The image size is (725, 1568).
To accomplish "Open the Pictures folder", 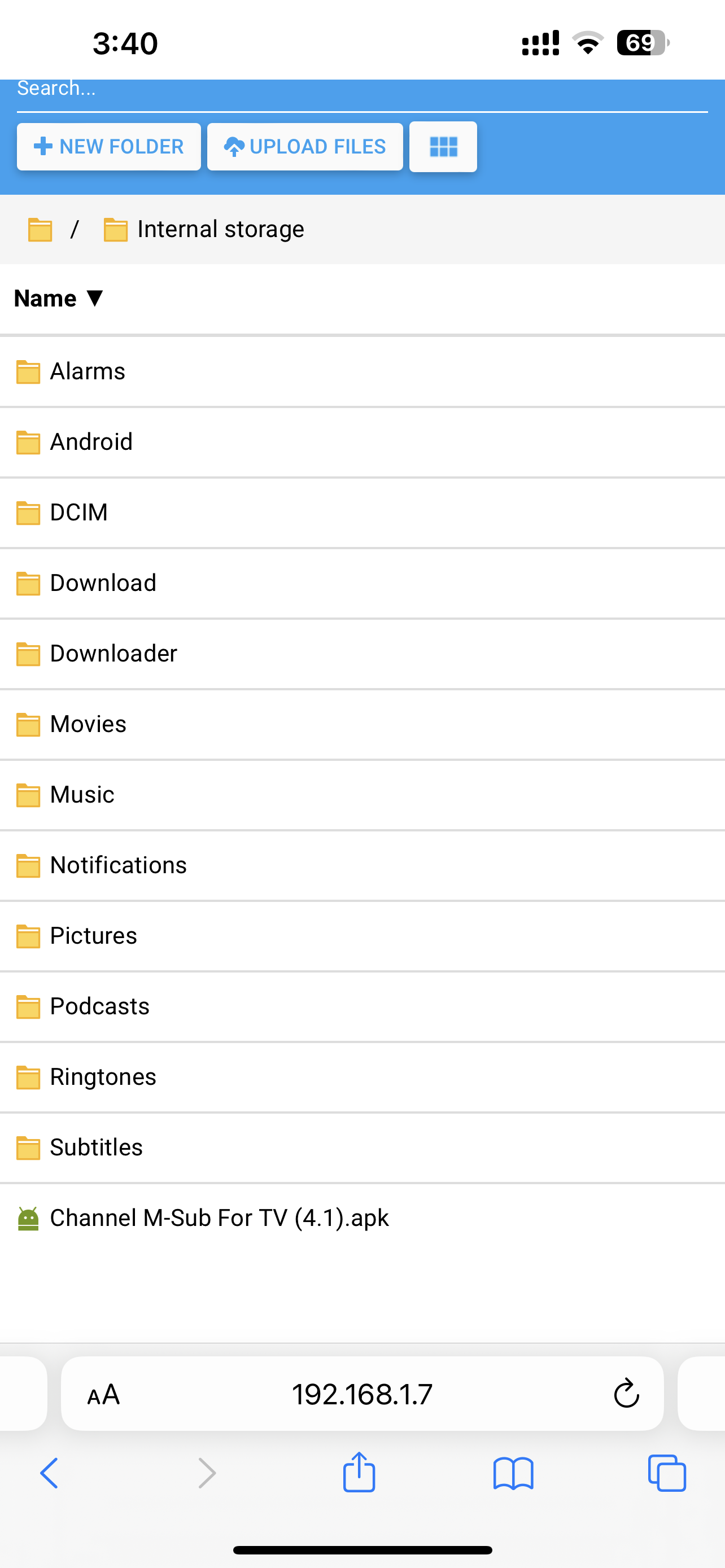I will (x=93, y=936).
